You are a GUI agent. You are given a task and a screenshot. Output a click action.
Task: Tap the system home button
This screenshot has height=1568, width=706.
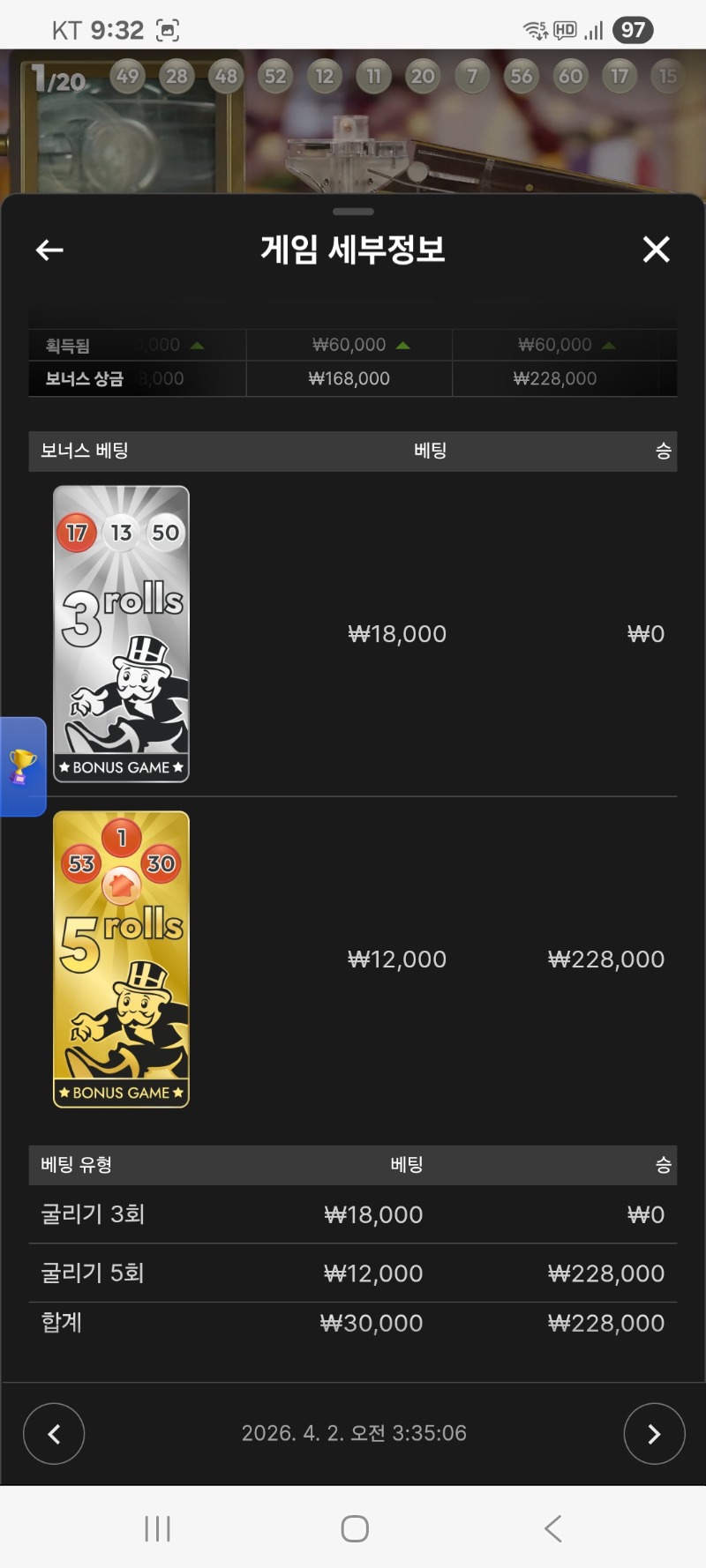(354, 1528)
